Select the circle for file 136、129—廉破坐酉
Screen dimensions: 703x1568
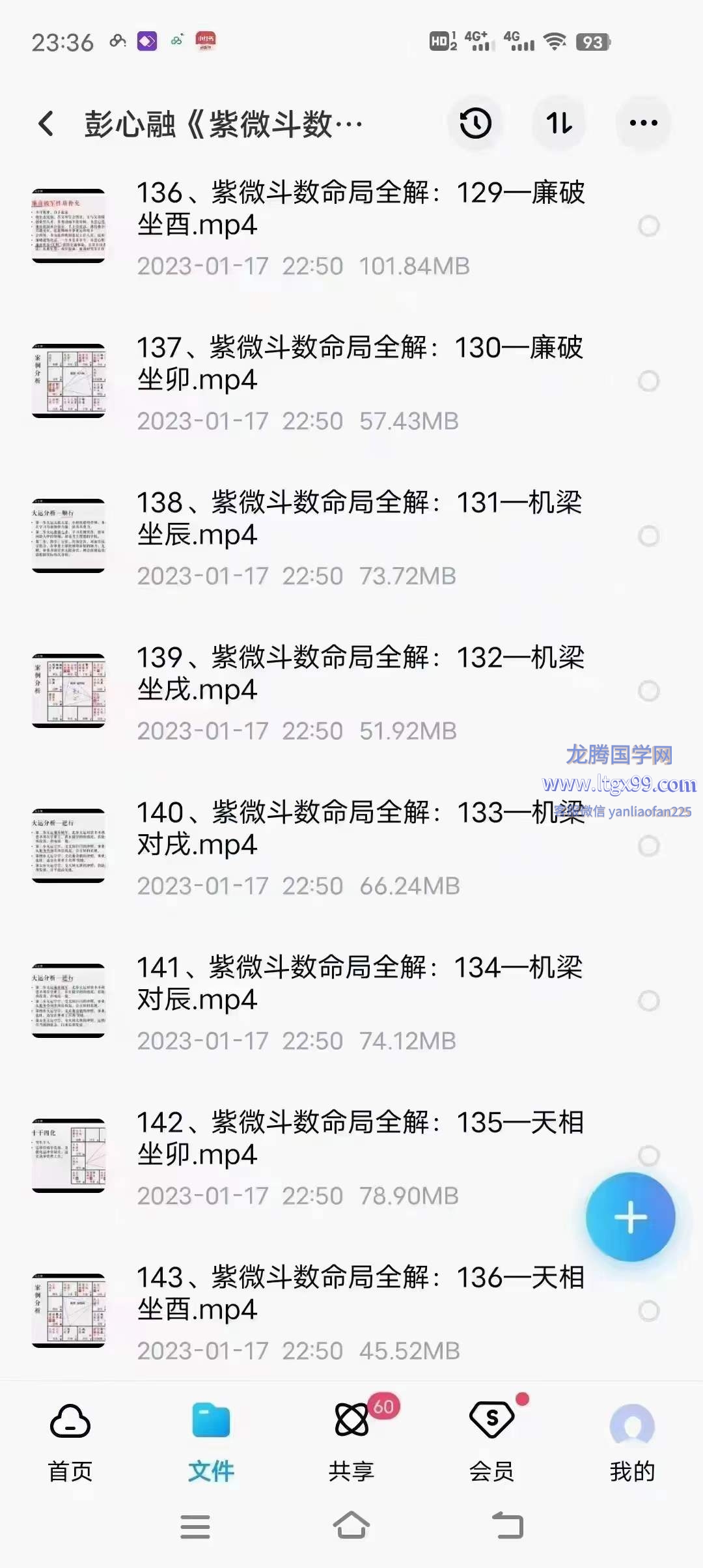tap(648, 226)
